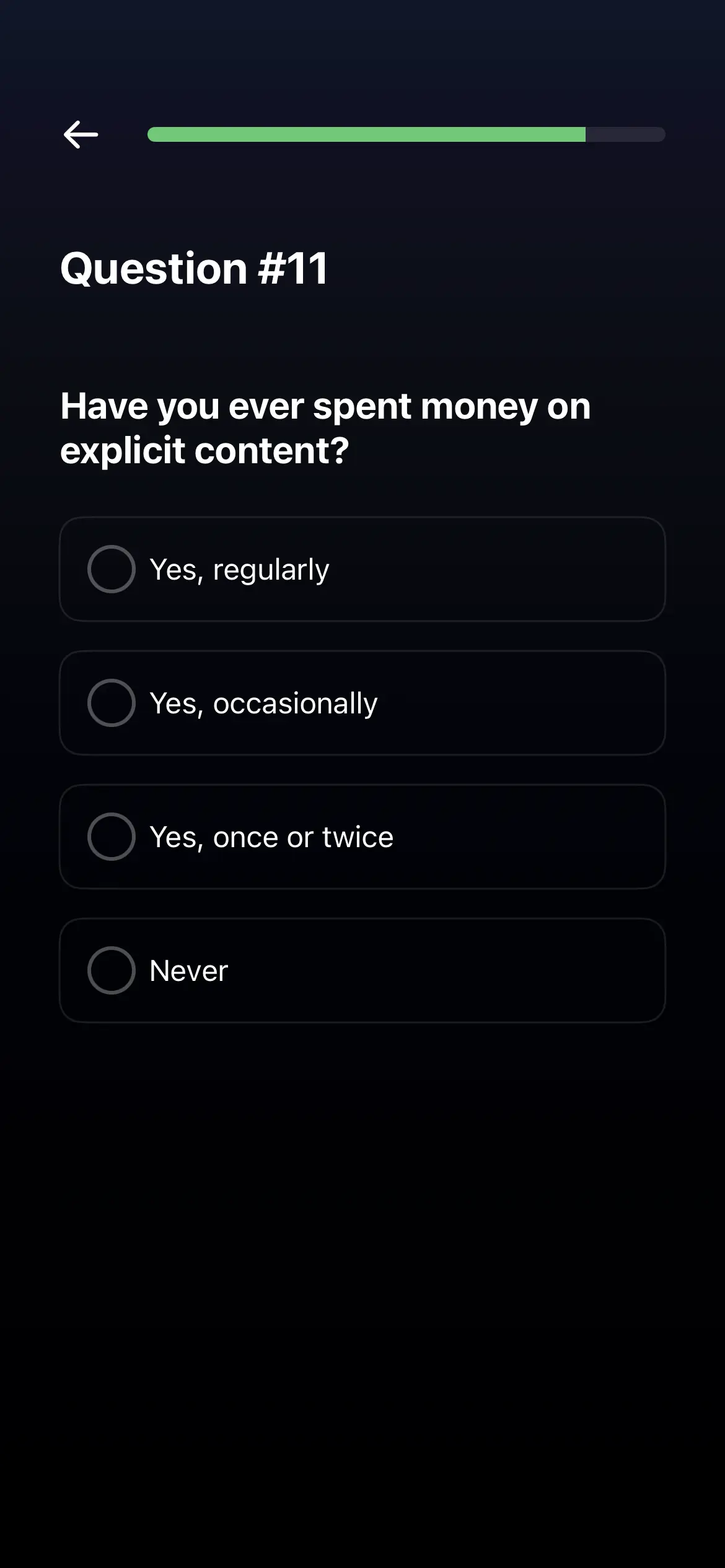
Task: Pick "Yes, once or twice"
Action: [x=362, y=837]
